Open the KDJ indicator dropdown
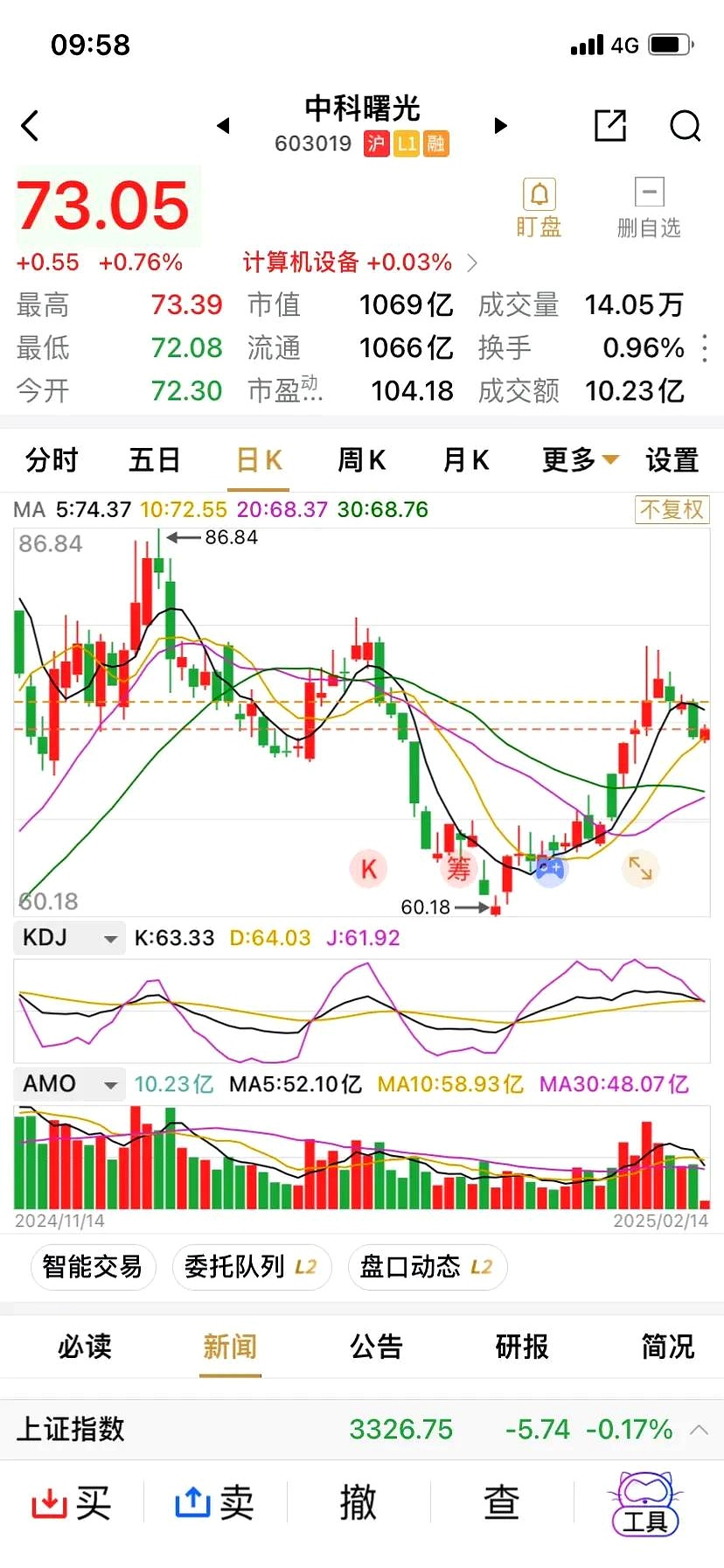724x1568 pixels. [x=69, y=938]
